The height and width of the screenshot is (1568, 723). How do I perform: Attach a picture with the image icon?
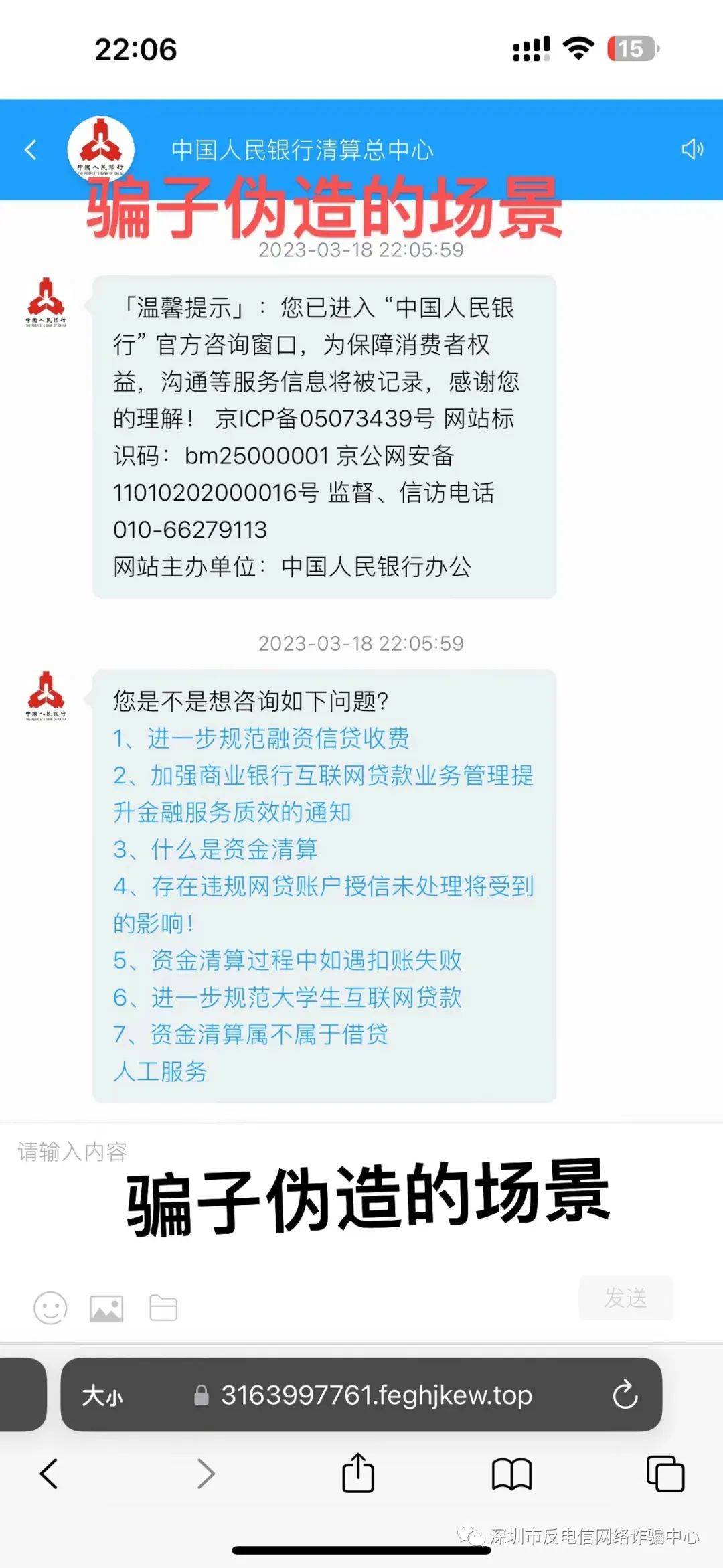pos(106,1308)
